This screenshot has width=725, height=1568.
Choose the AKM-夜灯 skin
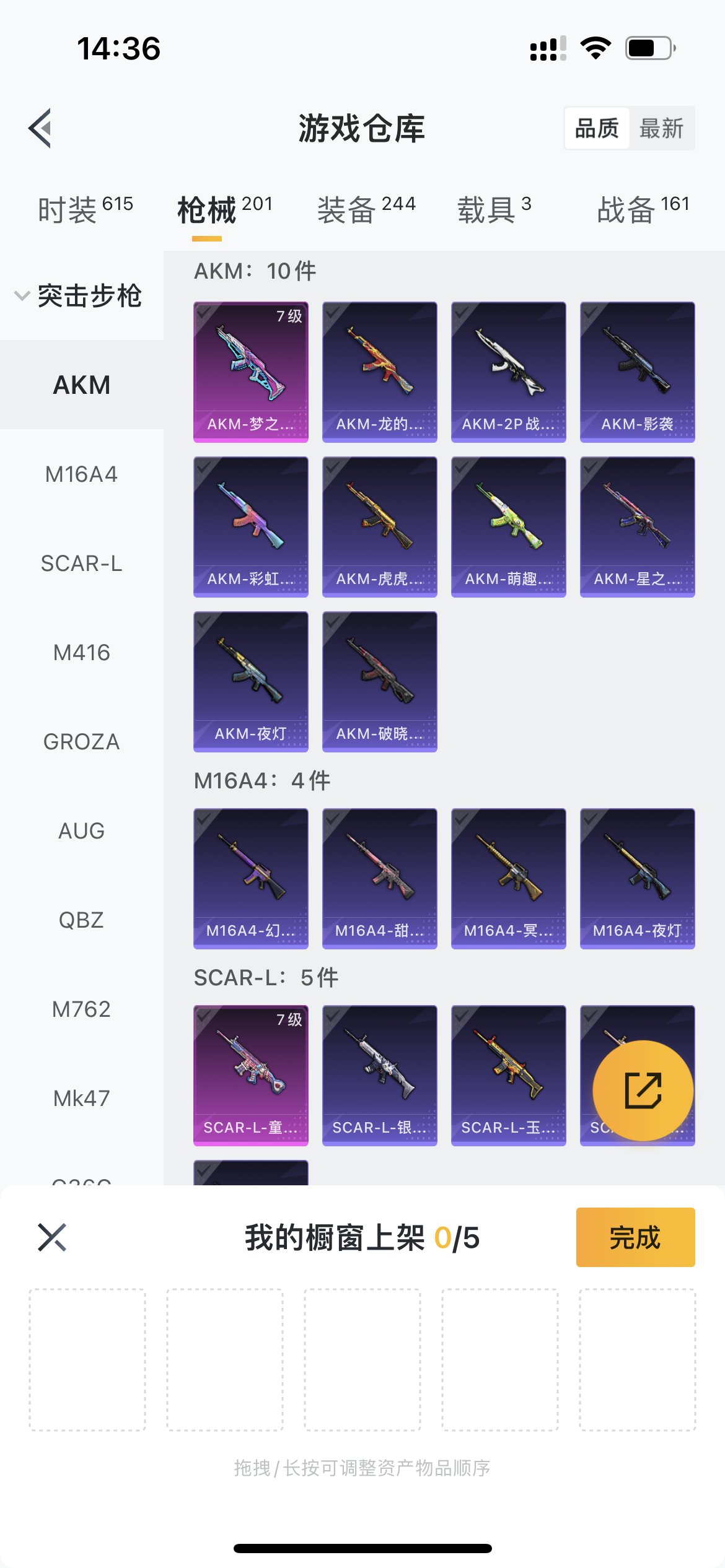[250, 681]
